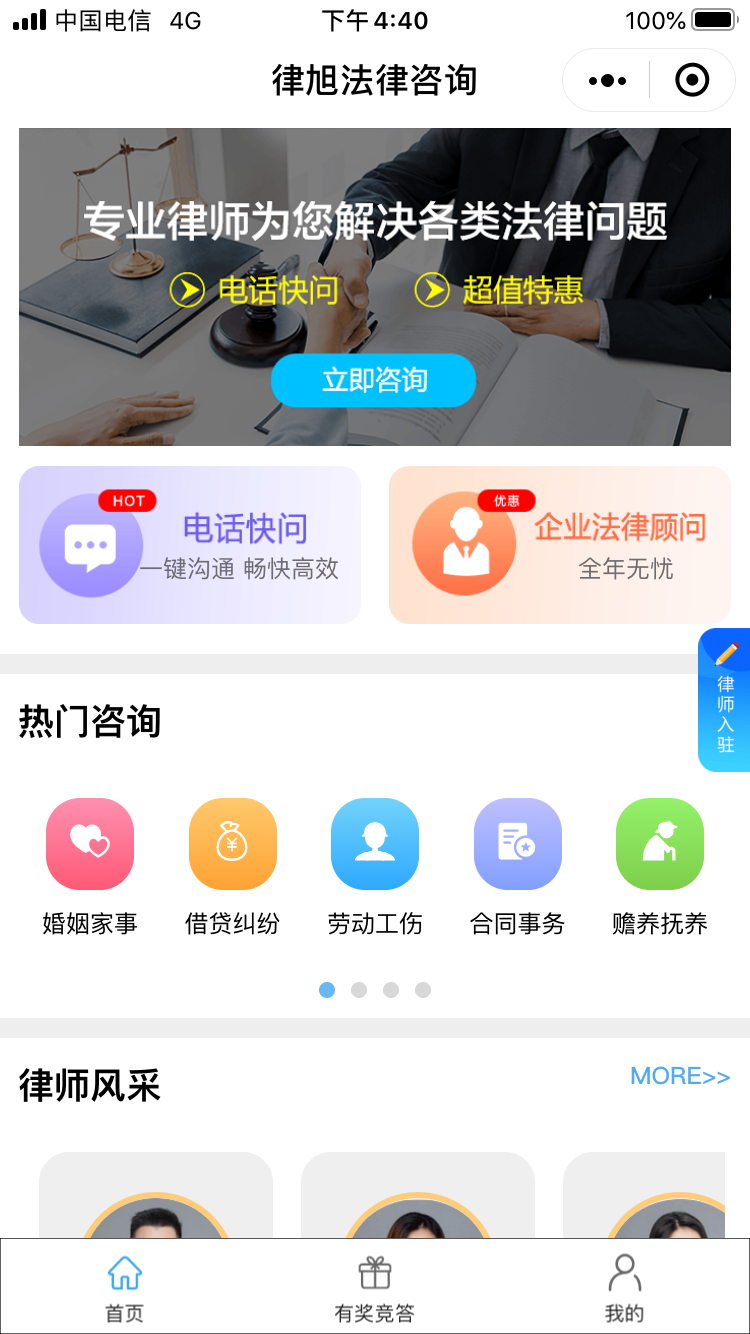Open the mini program more options menu

pyautogui.click(x=607, y=80)
